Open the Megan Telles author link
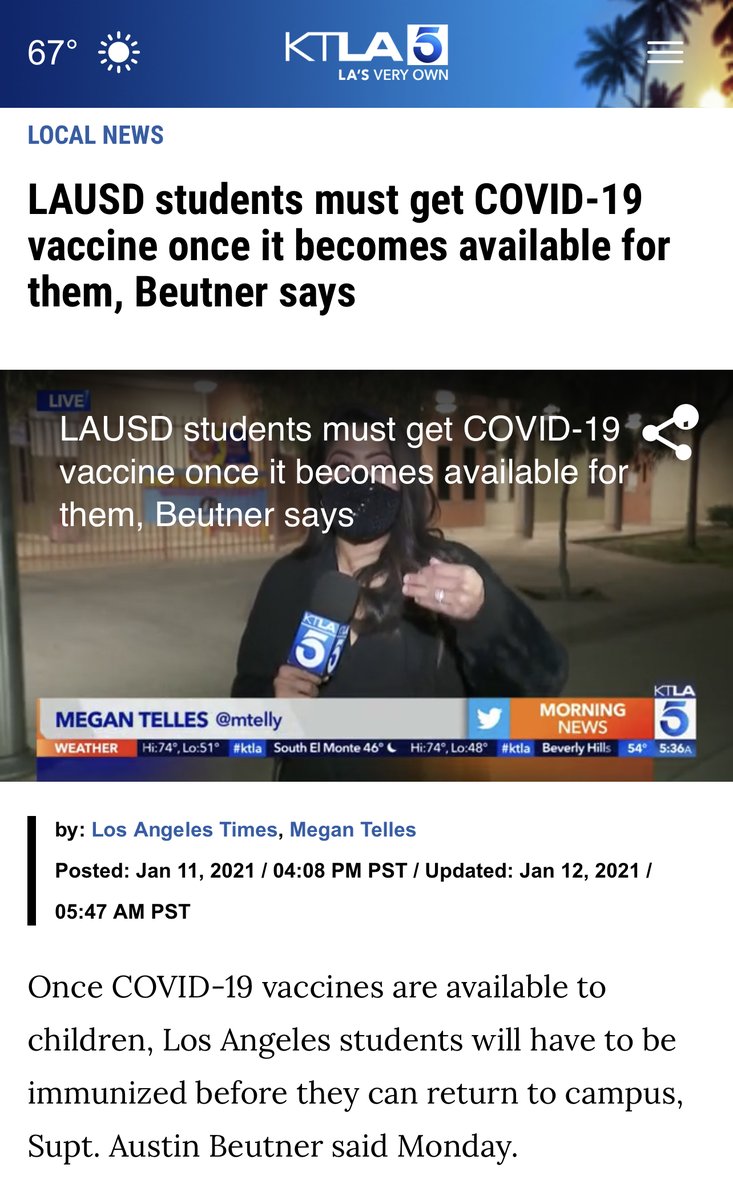 point(353,829)
